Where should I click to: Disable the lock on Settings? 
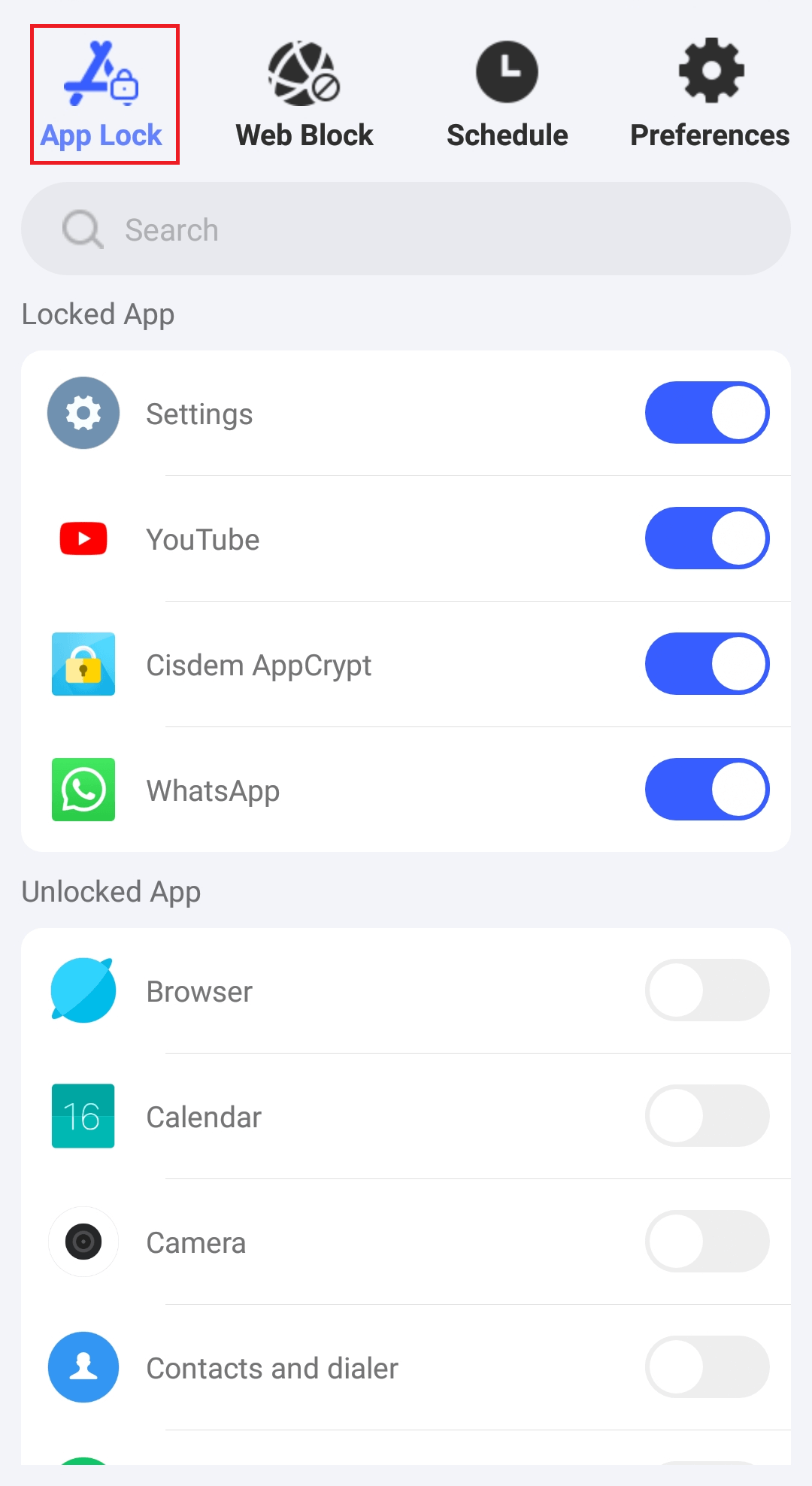click(707, 412)
